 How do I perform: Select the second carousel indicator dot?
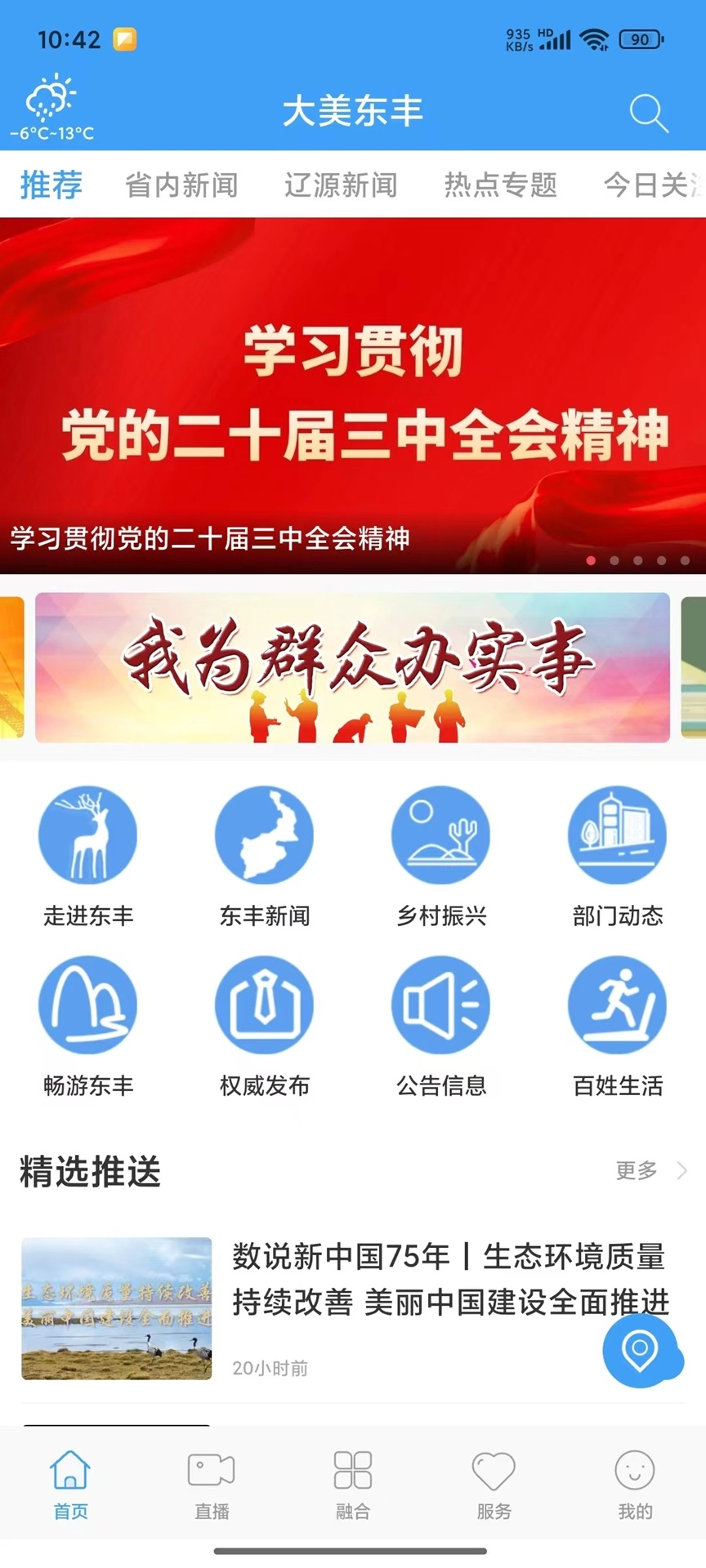614,561
